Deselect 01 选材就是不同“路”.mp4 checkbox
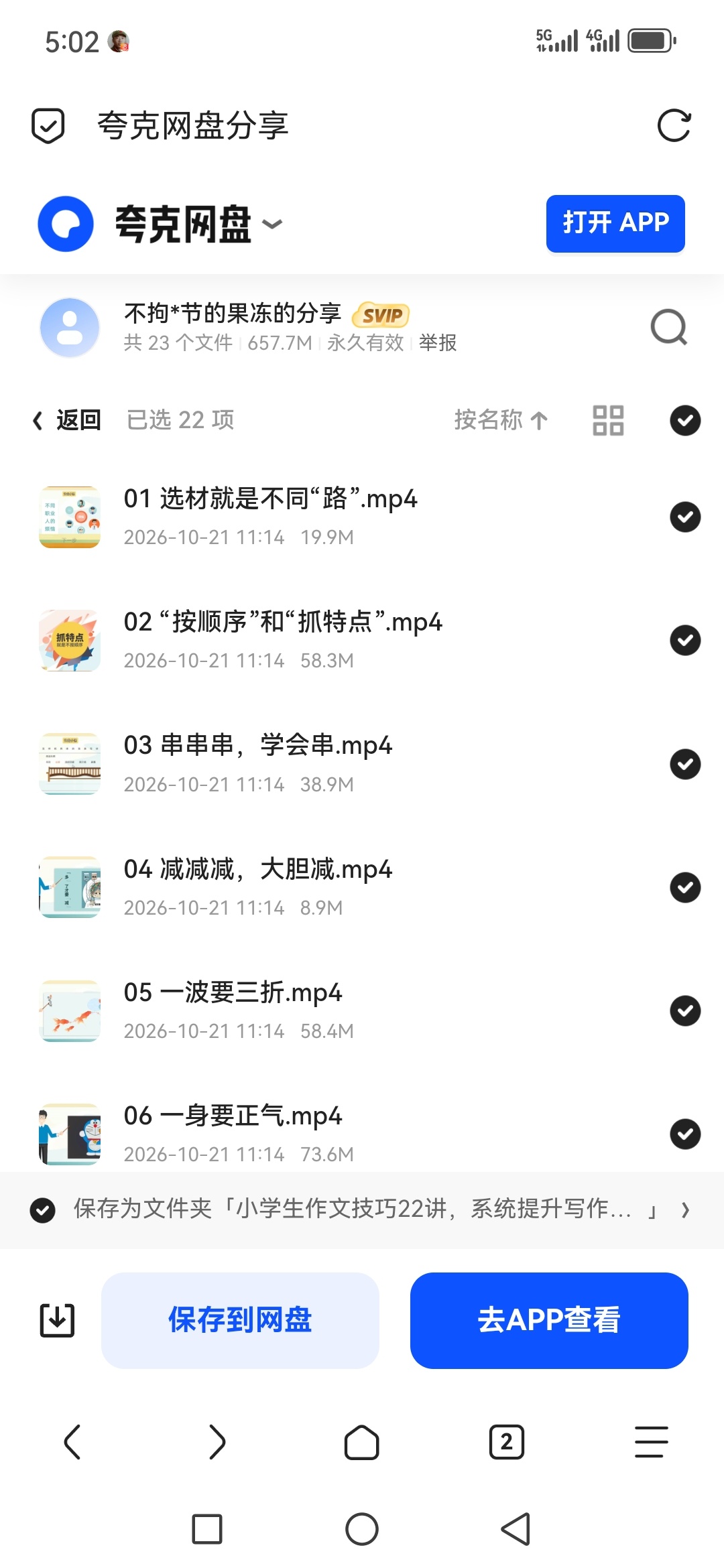The height and width of the screenshot is (1568, 724). click(x=685, y=517)
